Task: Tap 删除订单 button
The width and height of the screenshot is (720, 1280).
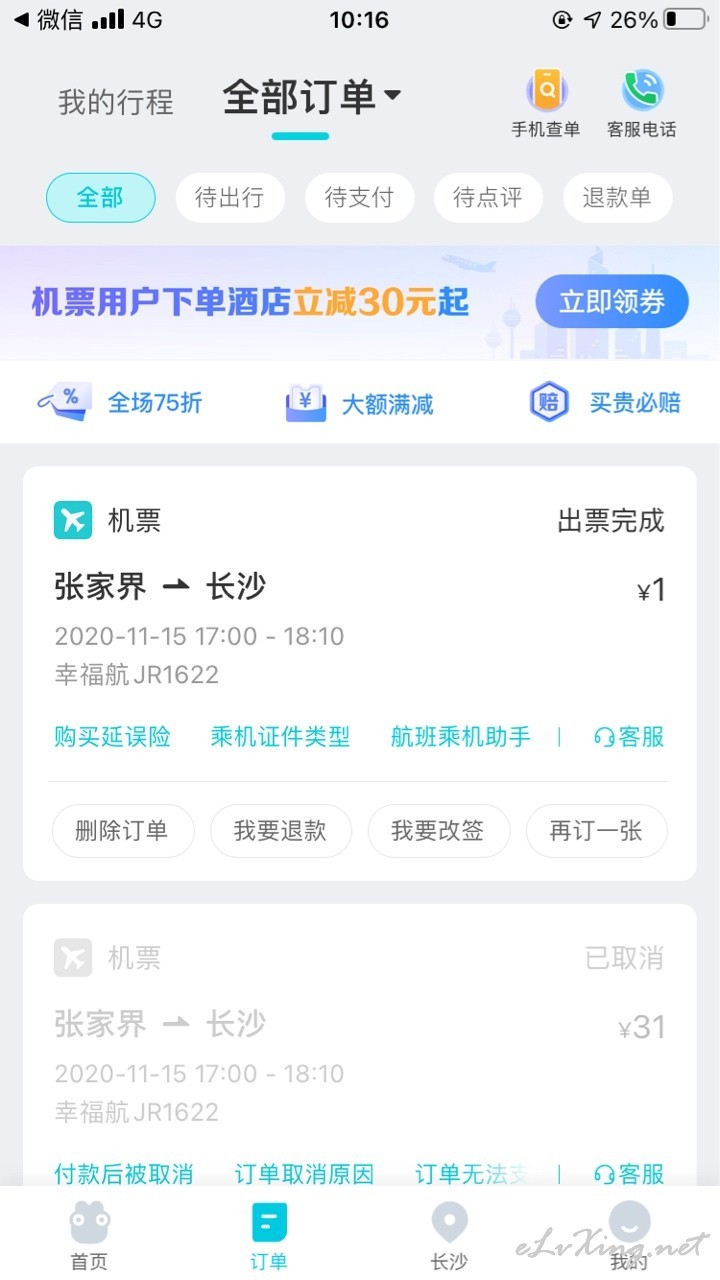Action: (123, 831)
